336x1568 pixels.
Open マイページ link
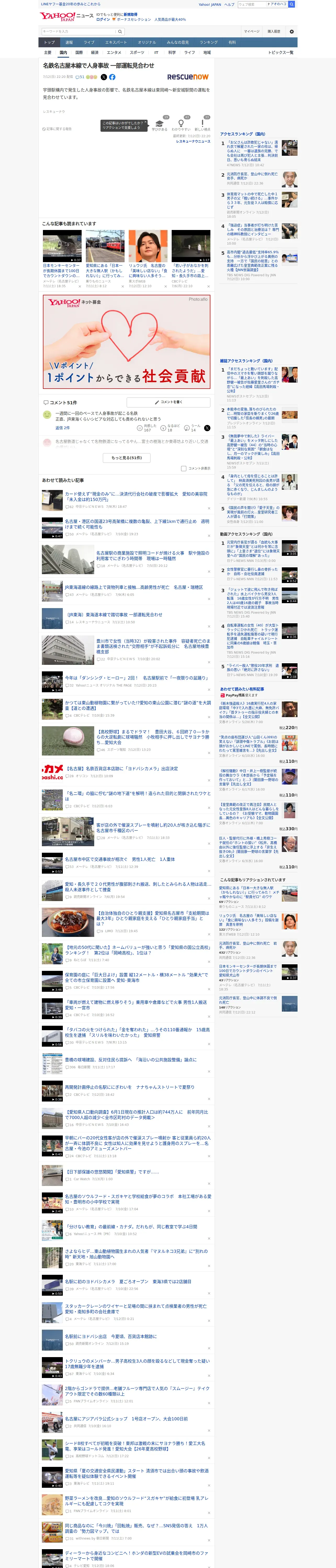coord(252,32)
